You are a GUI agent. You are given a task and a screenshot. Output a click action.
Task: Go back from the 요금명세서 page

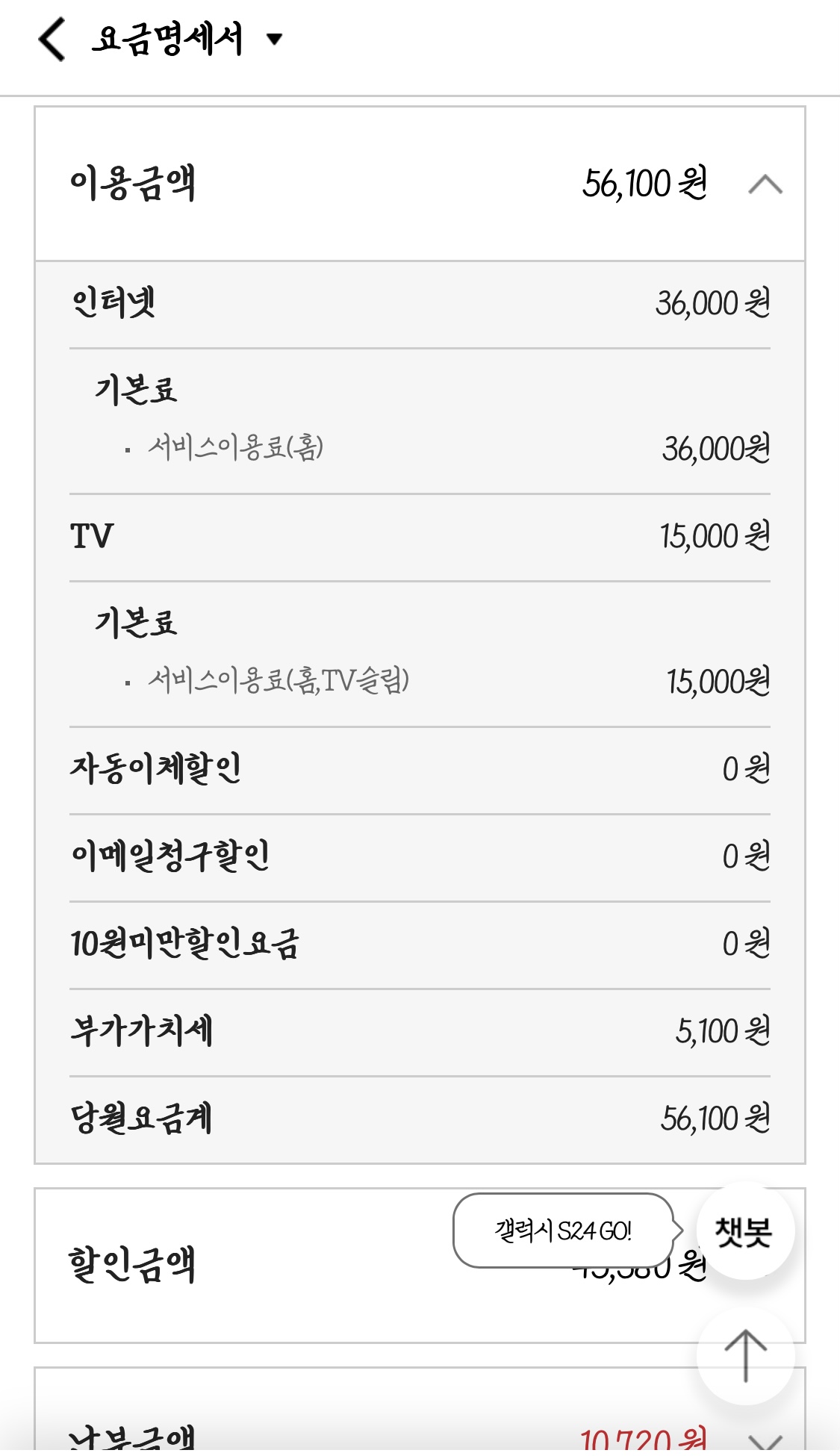click(x=52, y=40)
